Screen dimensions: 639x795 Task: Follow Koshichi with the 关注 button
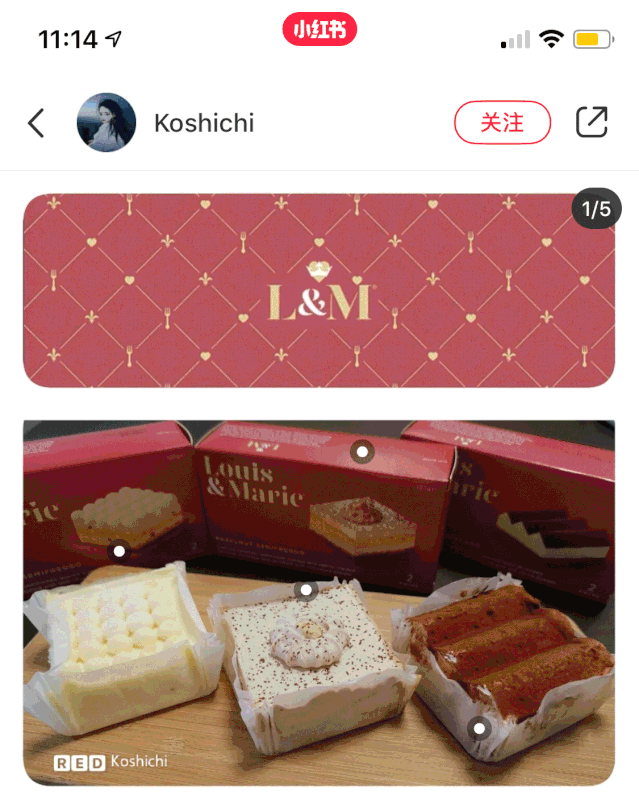coord(502,123)
